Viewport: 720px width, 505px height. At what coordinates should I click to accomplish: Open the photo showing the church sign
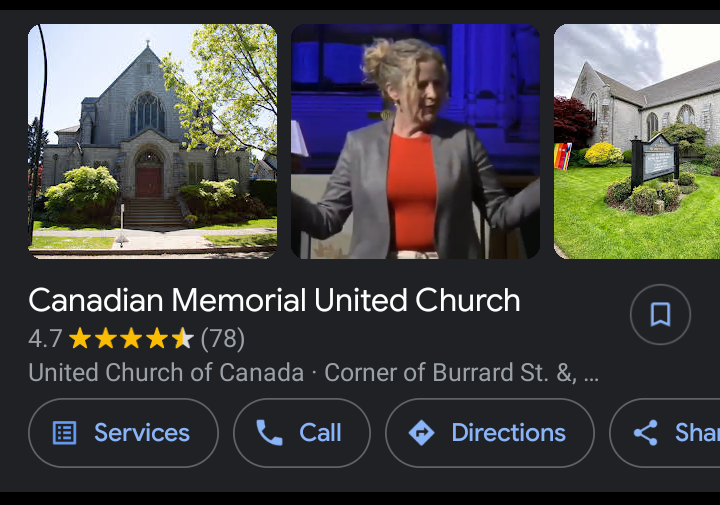637,141
